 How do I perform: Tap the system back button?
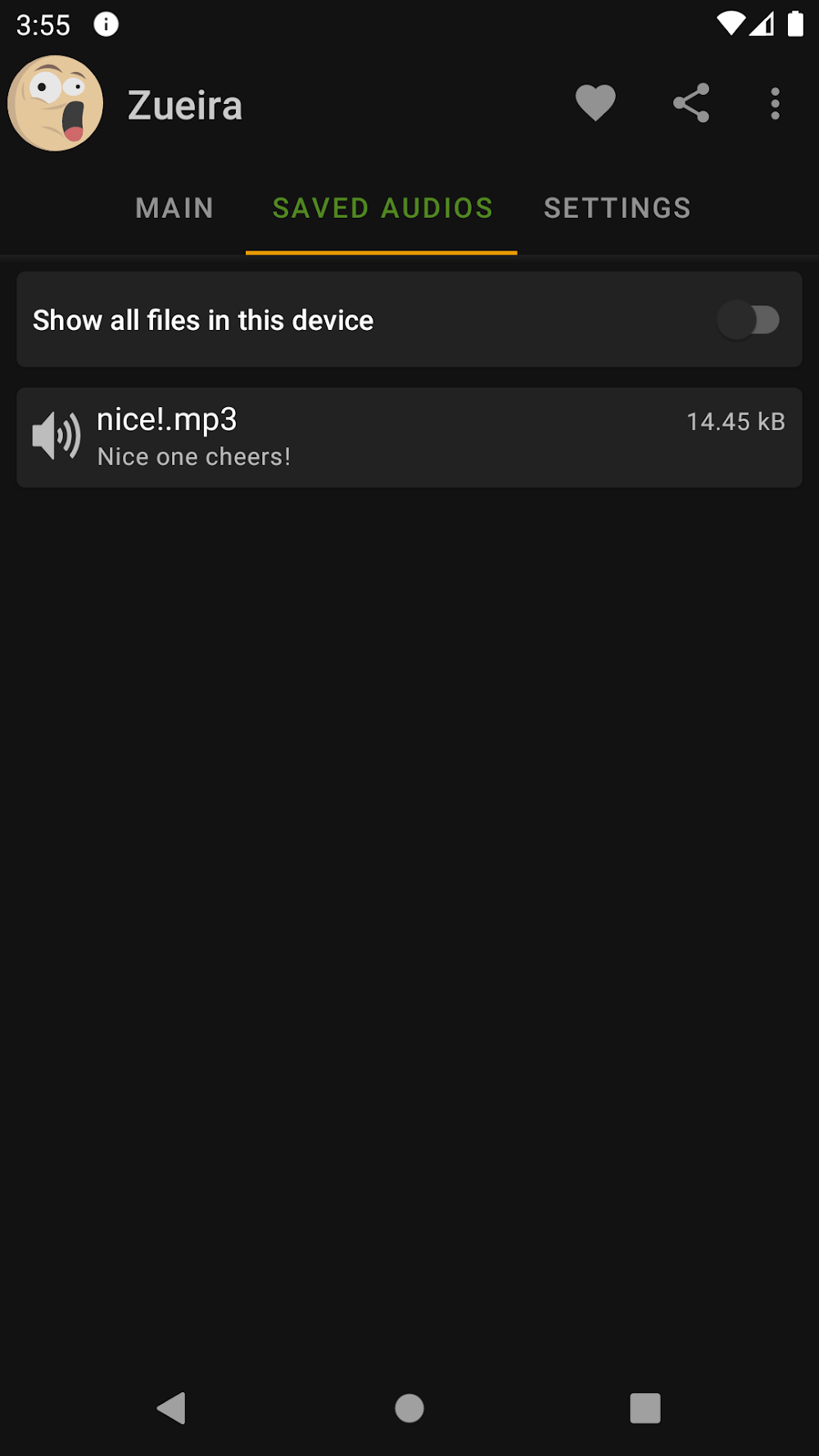(x=171, y=1408)
